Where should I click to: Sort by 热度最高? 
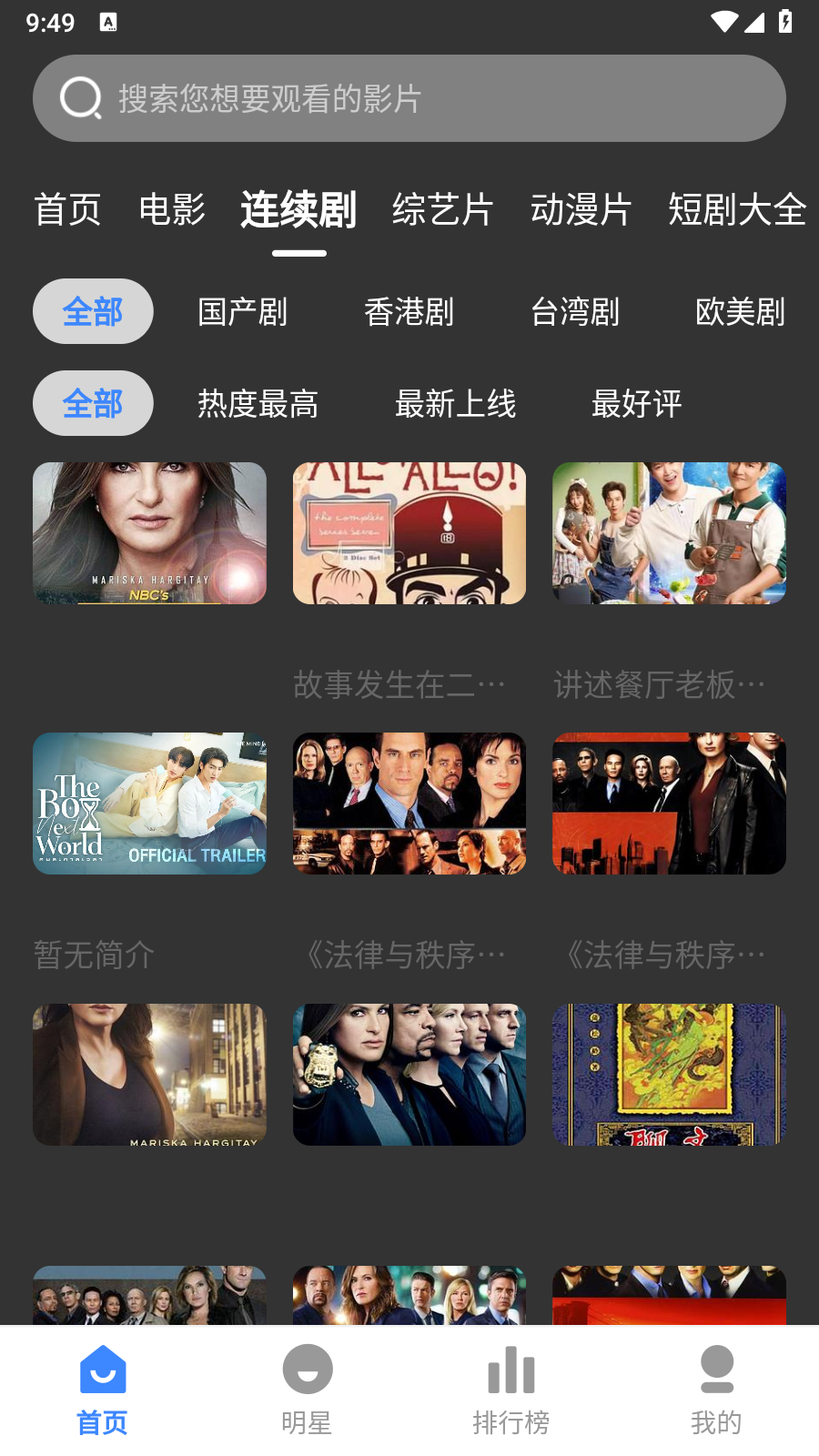[258, 403]
